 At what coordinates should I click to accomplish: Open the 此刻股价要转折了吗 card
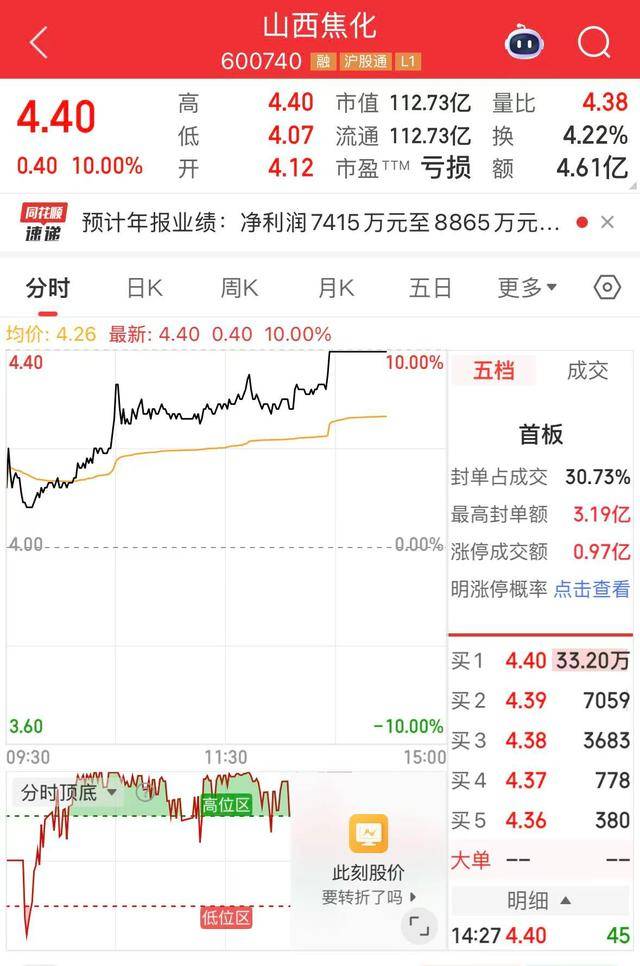(368, 858)
